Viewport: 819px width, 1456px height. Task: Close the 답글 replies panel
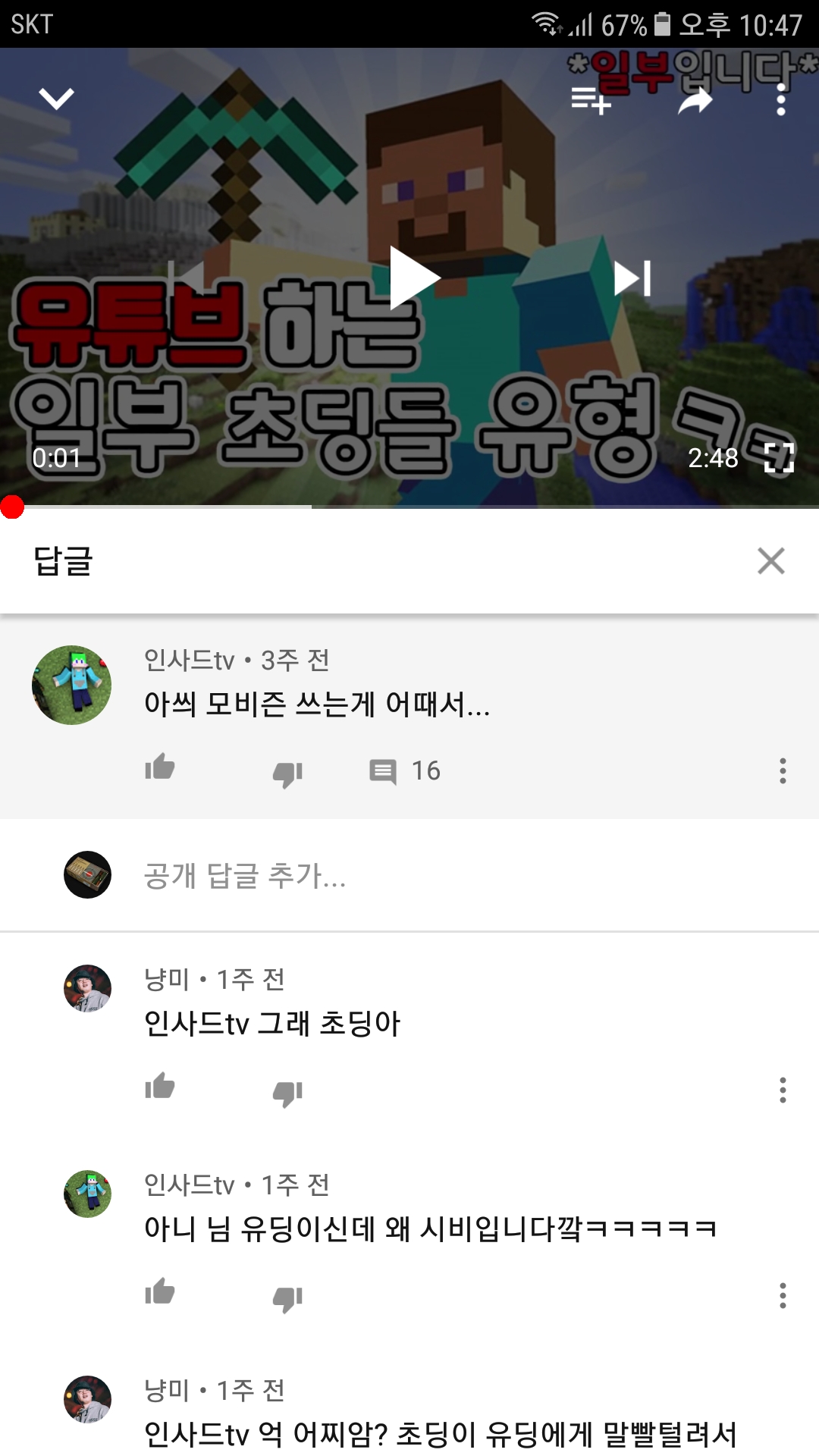770,561
